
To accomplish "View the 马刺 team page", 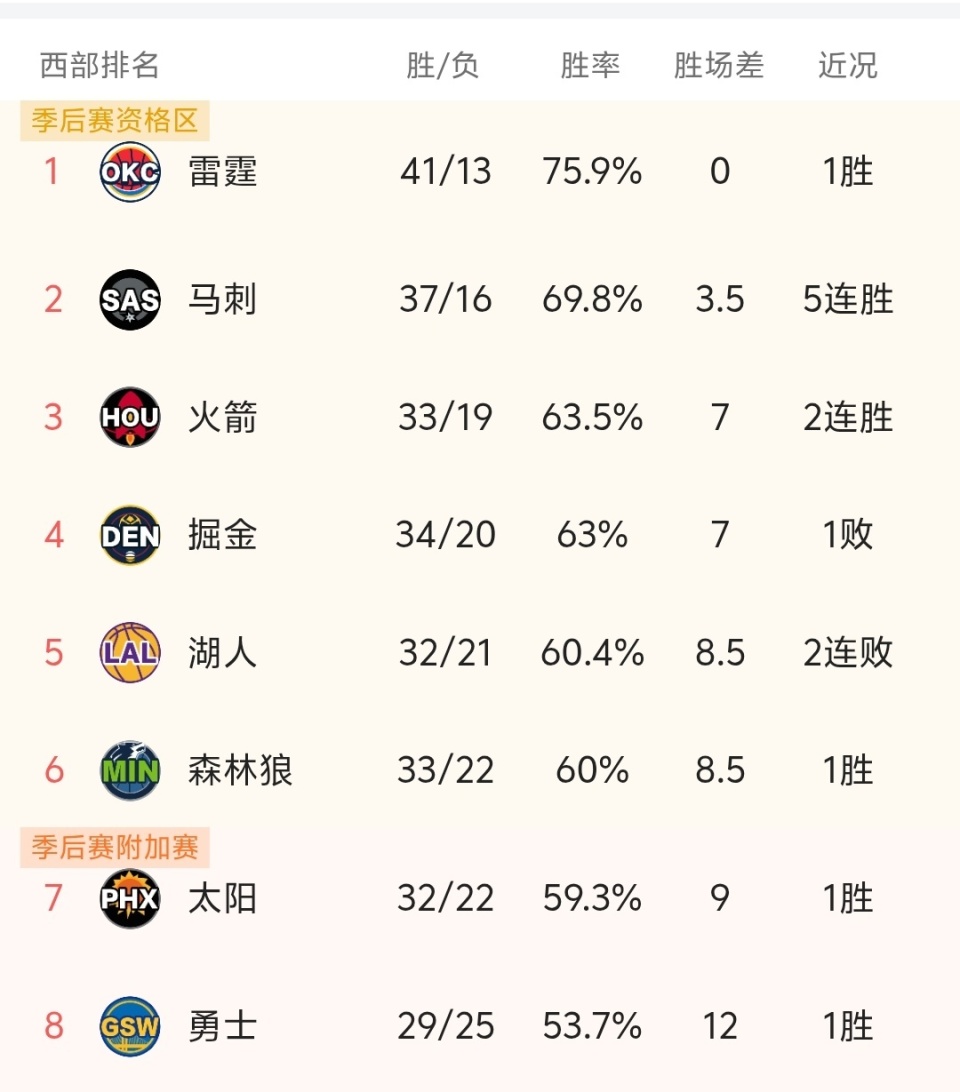I will pos(222,299).
